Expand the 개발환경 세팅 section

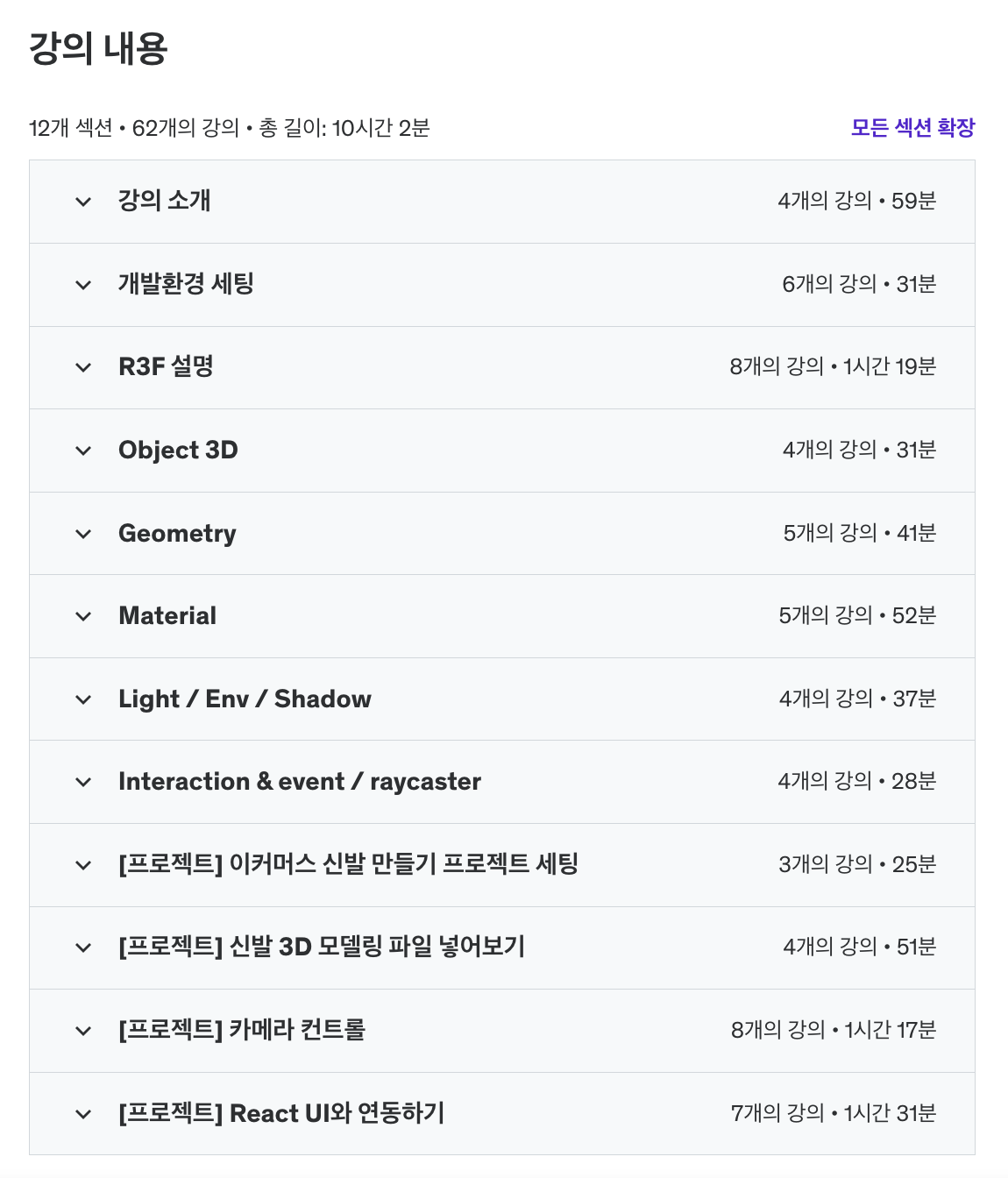(502, 285)
